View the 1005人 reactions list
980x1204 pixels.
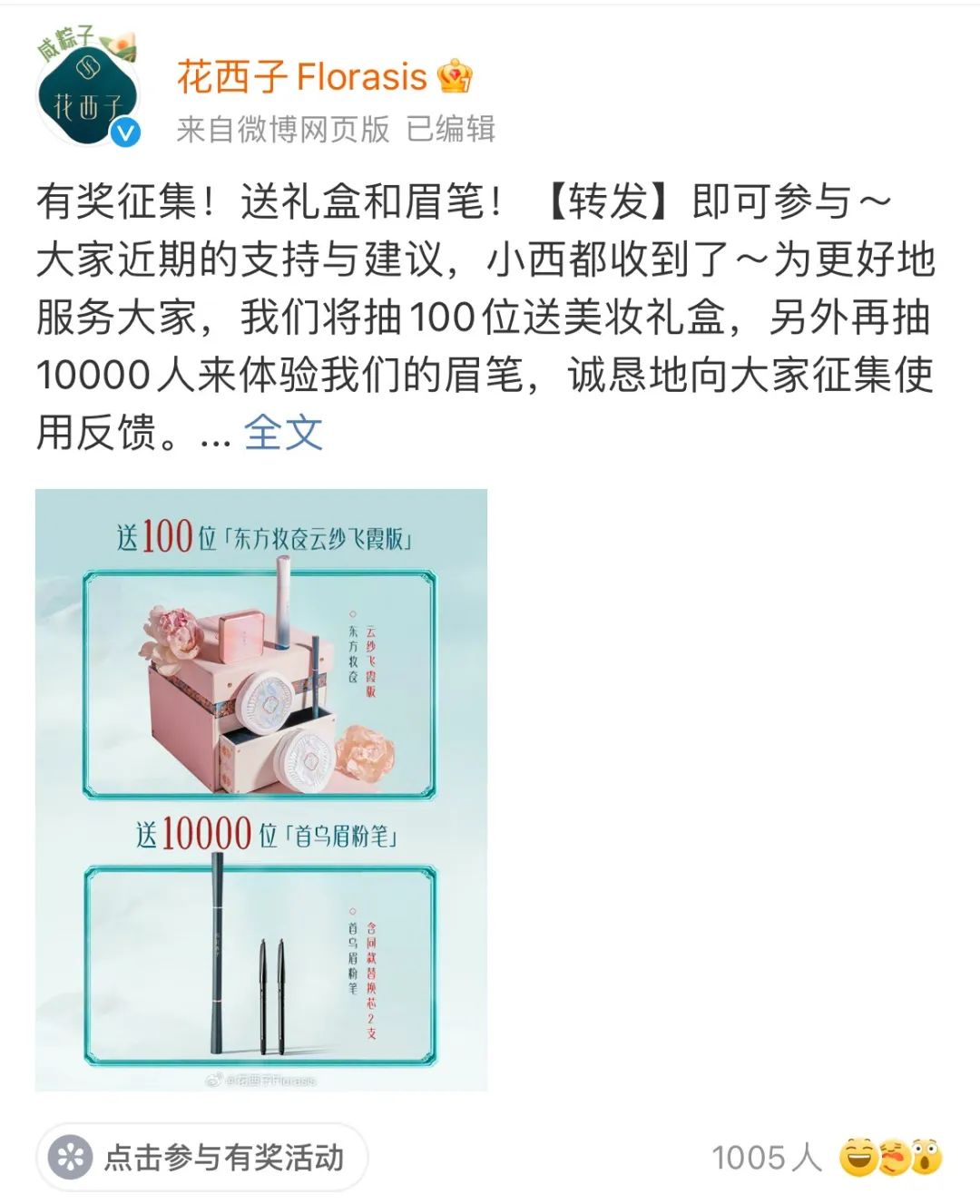pos(825,1157)
